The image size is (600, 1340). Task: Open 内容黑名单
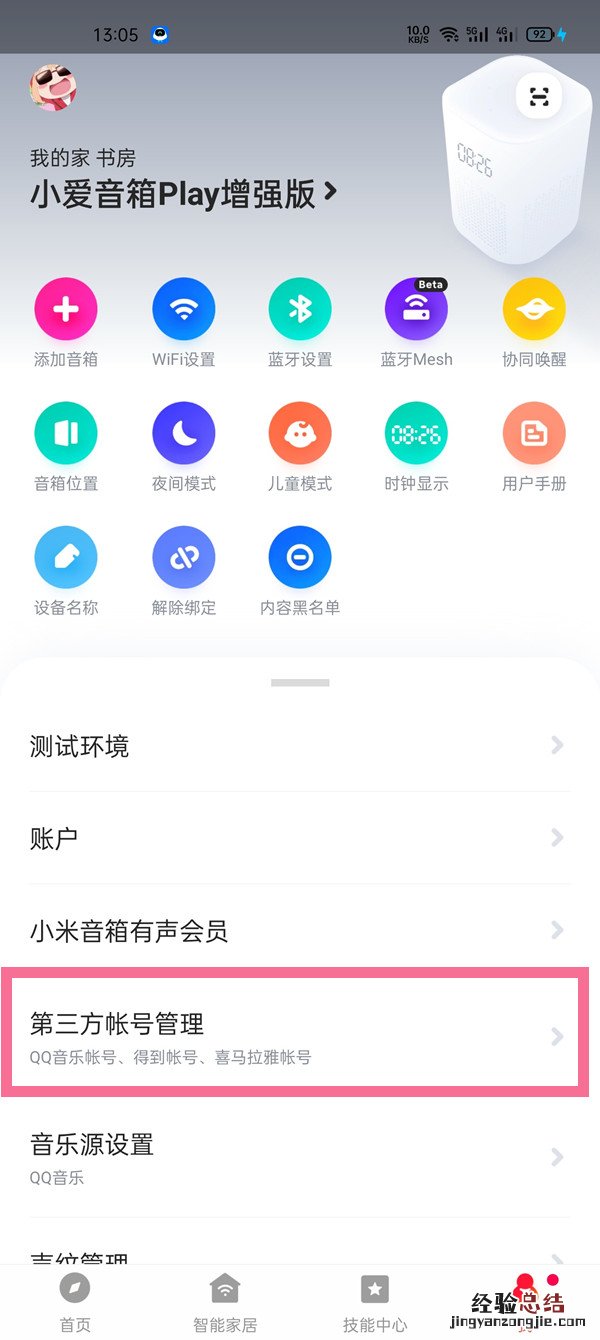coord(300,557)
